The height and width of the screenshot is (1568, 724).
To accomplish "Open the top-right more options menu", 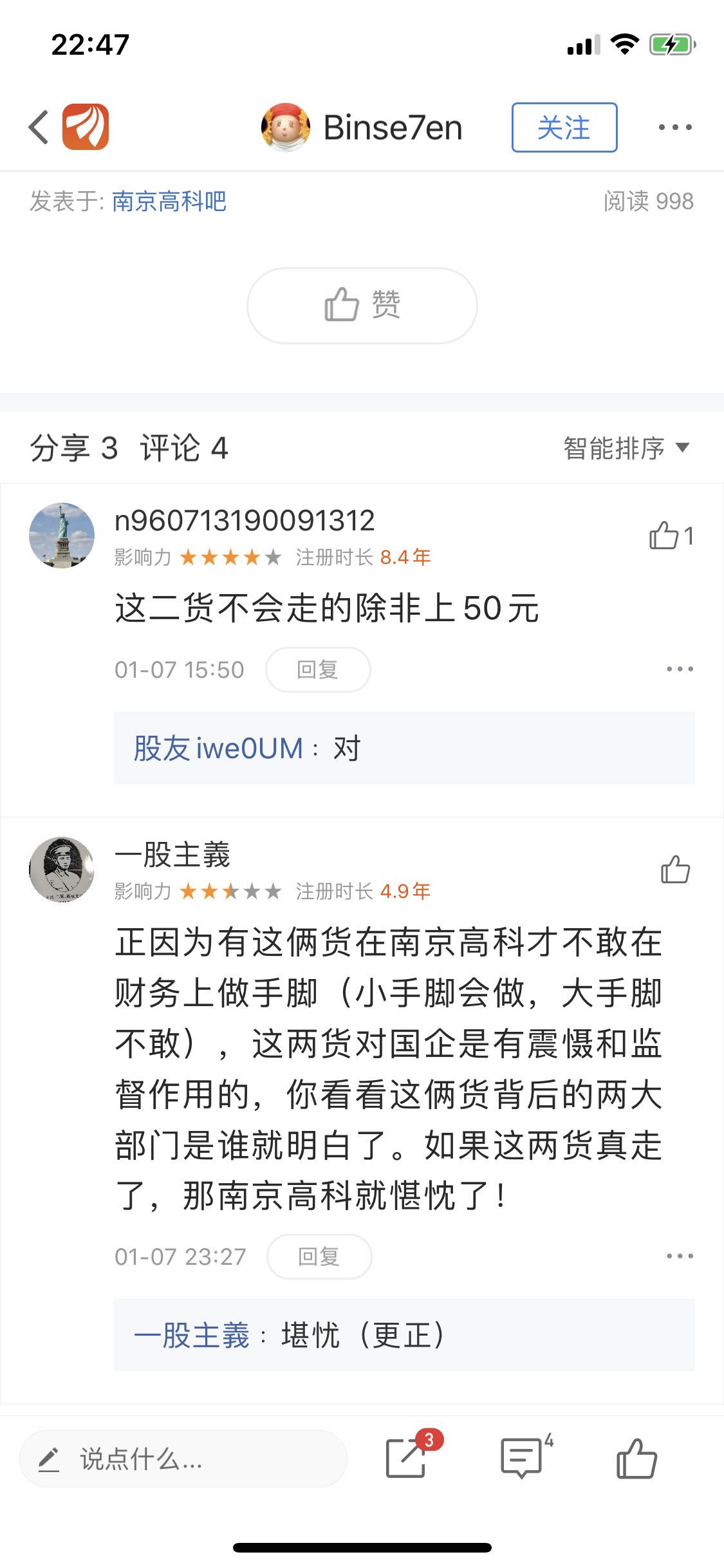I will coord(673,127).
